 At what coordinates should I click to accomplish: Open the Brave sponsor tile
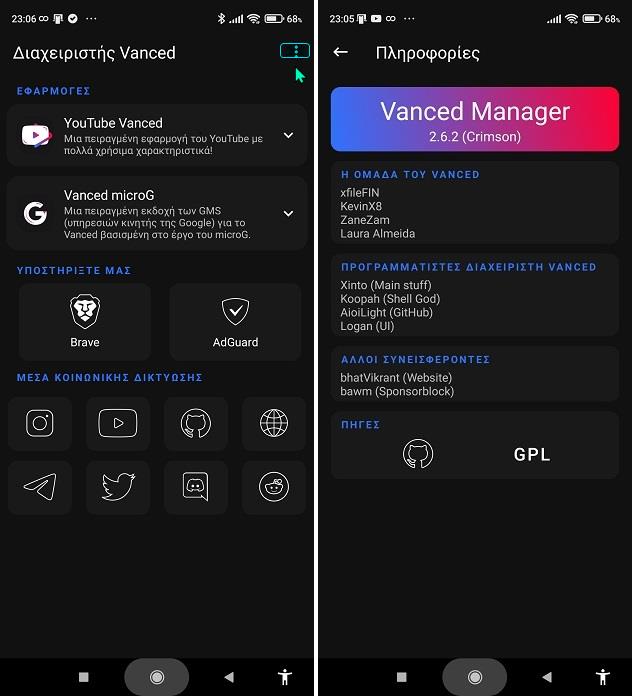click(85, 321)
